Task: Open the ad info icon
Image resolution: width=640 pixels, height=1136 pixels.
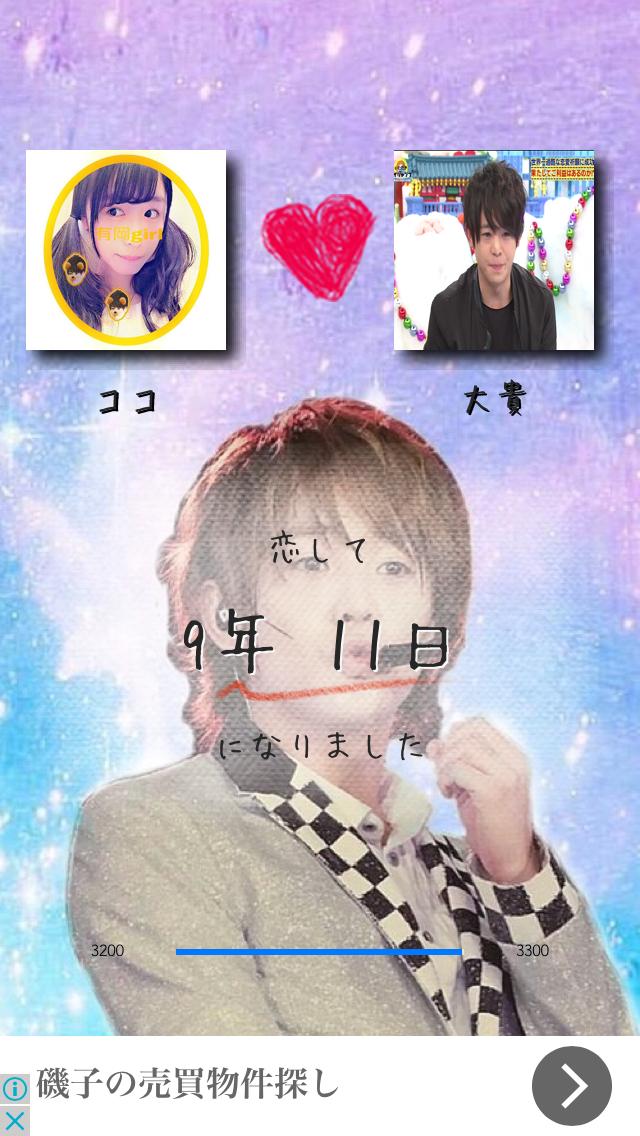Action: [x=14, y=1089]
